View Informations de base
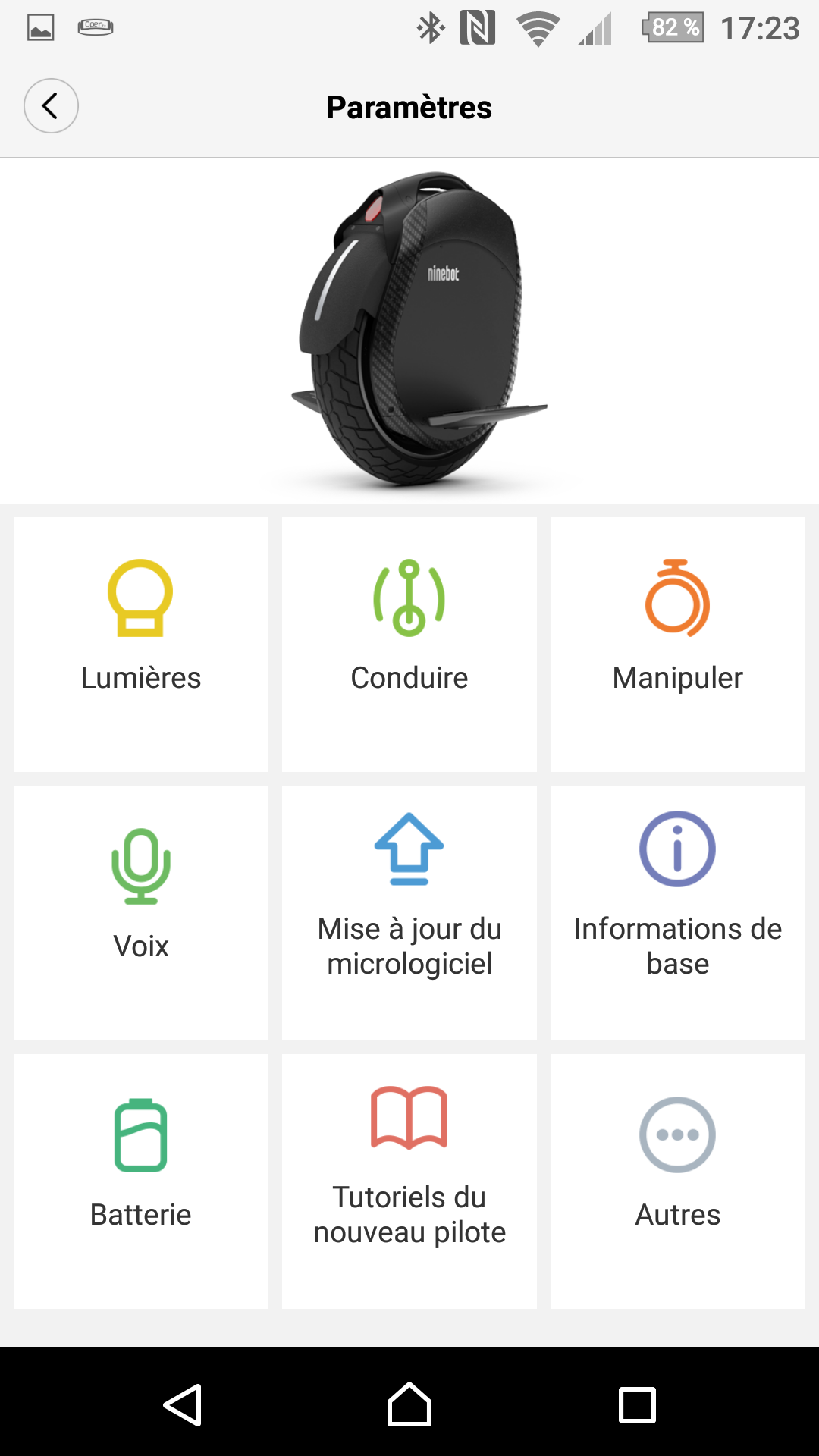The image size is (819, 1456). 678,913
